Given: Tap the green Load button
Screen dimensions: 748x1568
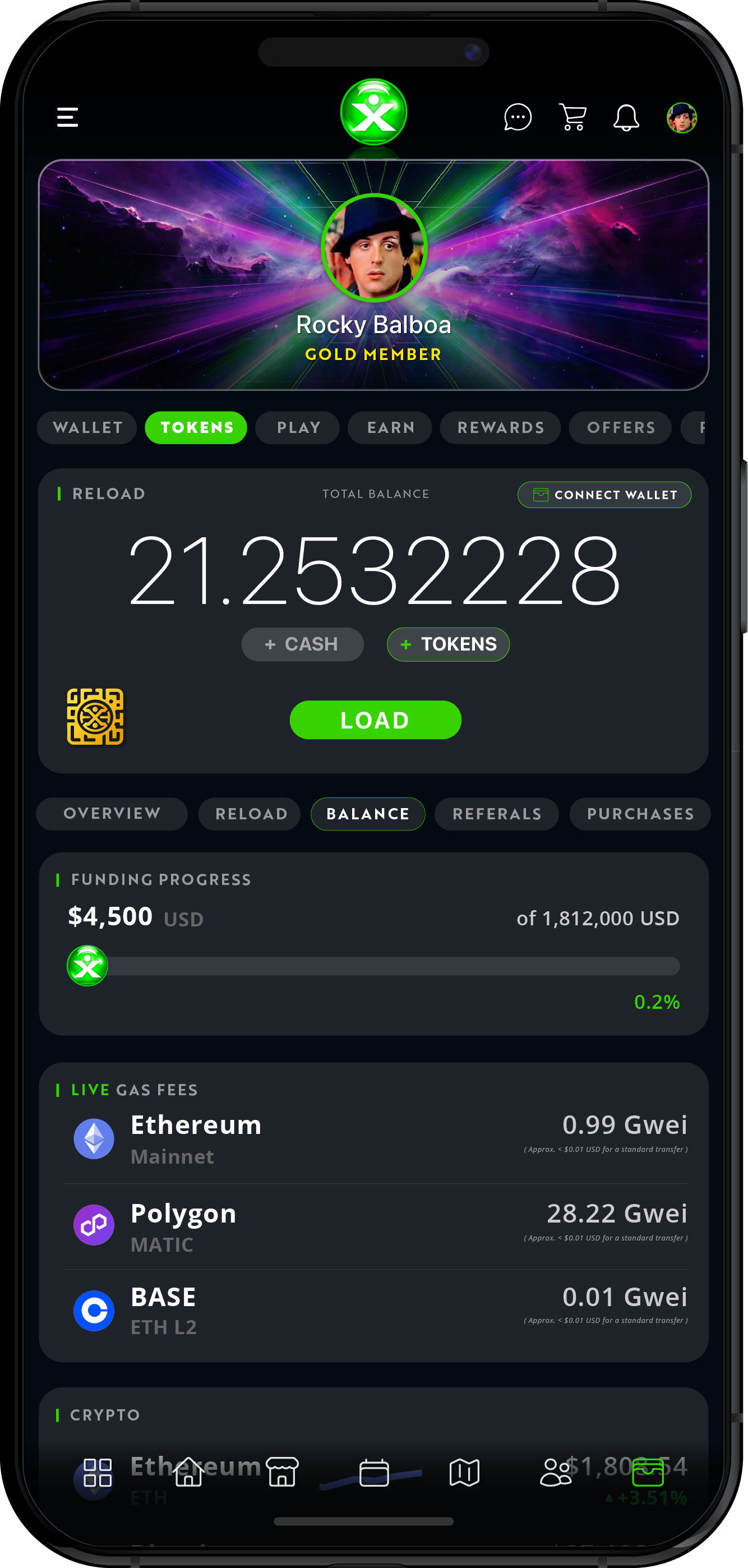Looking at the screenshot, I should pos(375,720).
